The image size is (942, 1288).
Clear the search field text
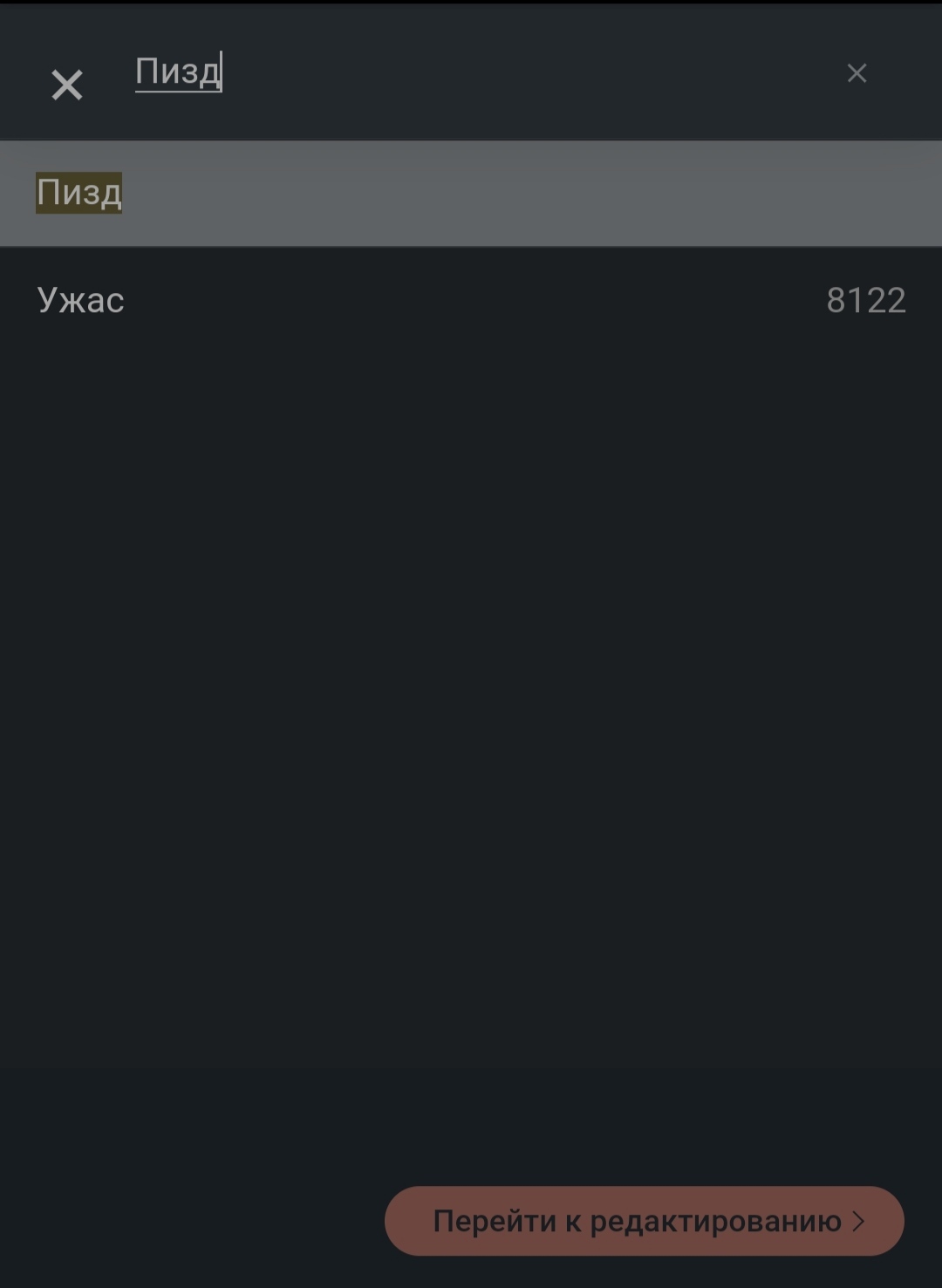(857, 73)
